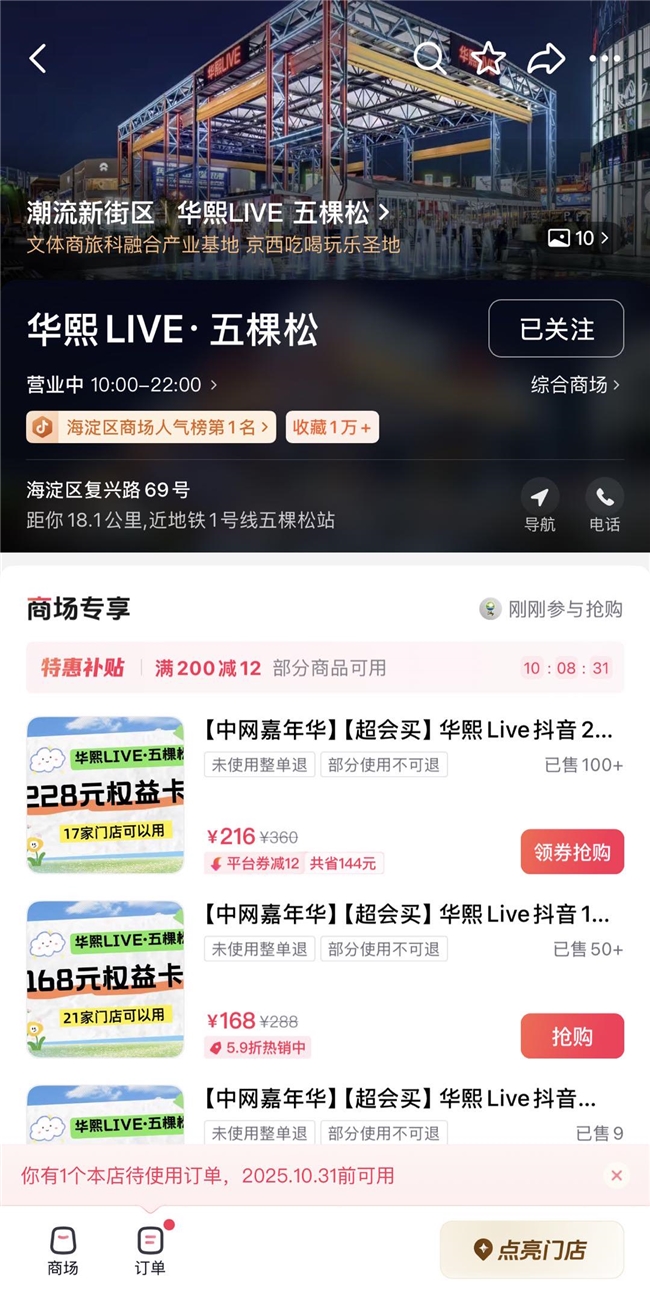Tap the 已关注 follow button
Screen dimensions: 650x1301
[x=556, y=329]
